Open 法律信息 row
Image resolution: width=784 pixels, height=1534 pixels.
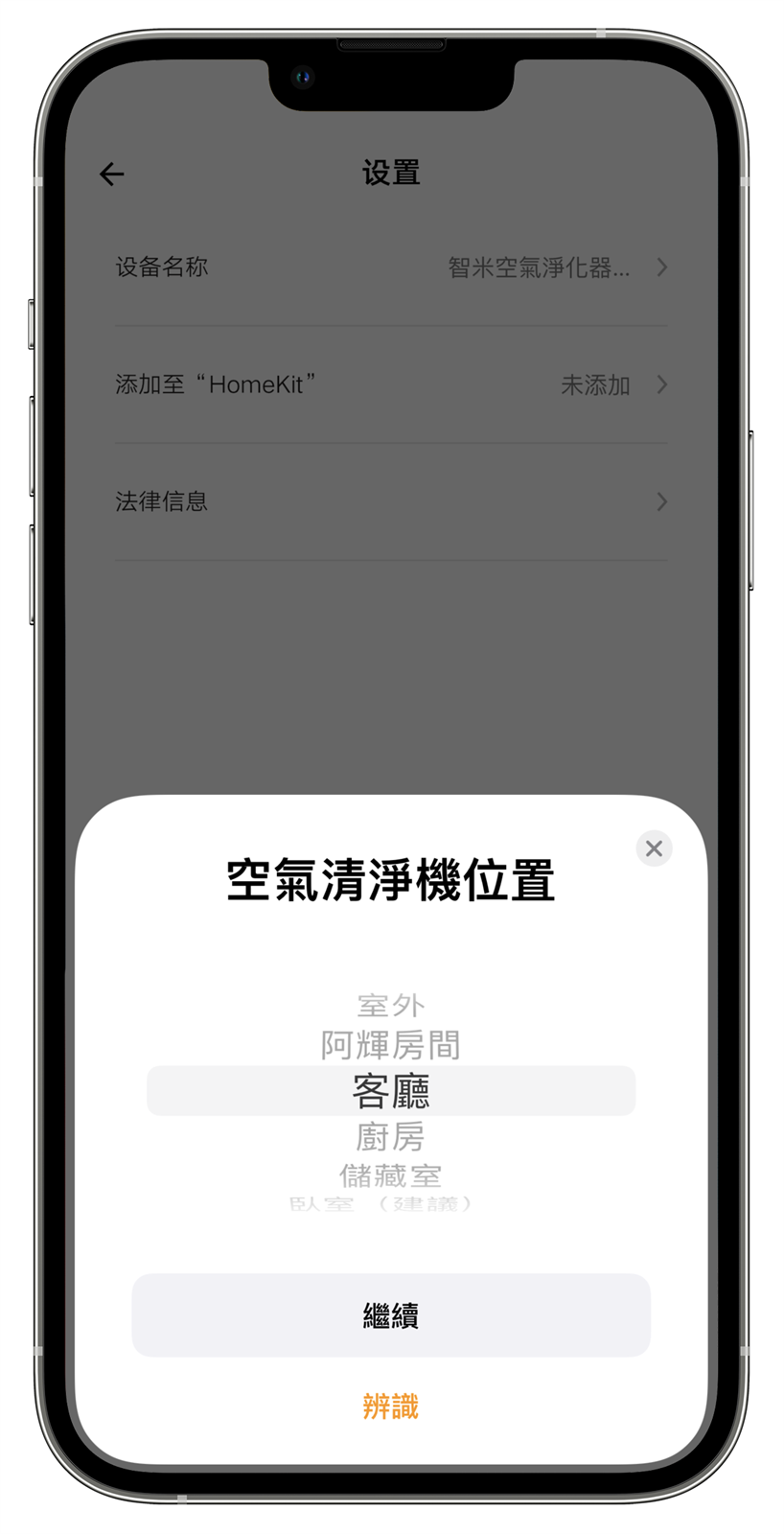pos(391,501)
